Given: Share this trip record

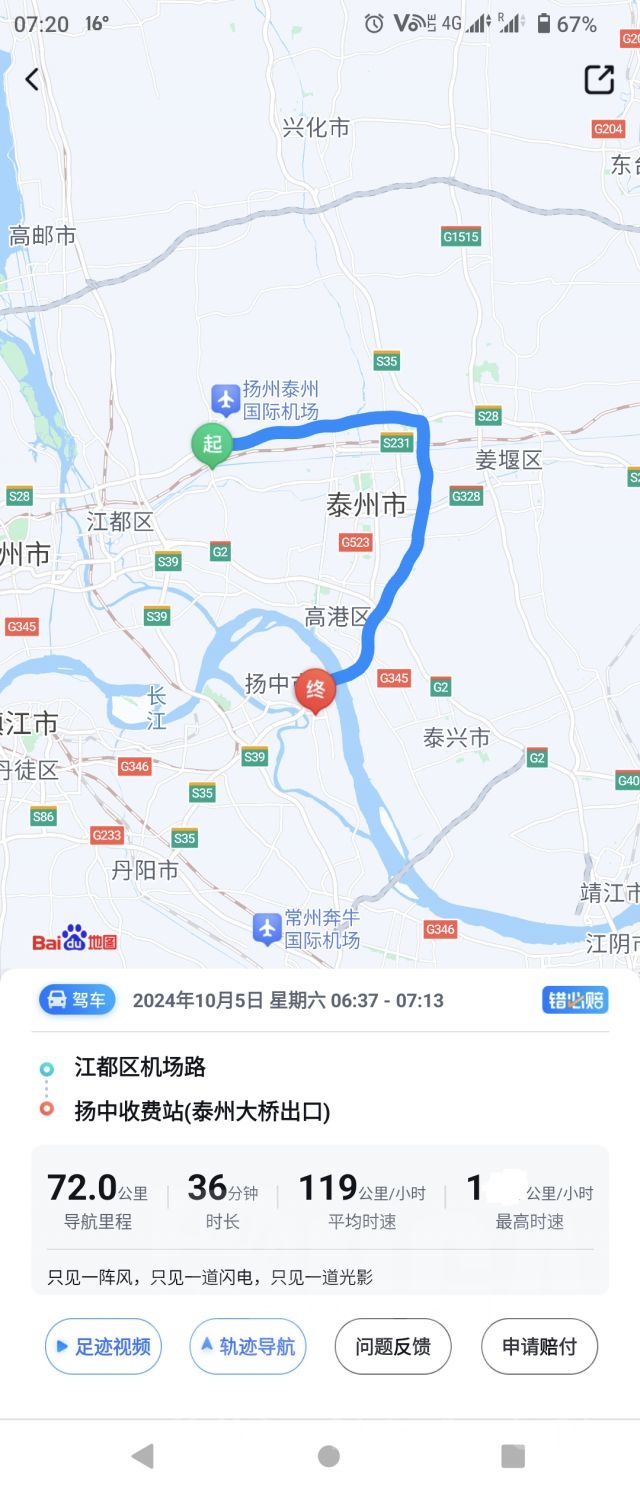Looking at the screenshot, I should (x=599, y=80).
